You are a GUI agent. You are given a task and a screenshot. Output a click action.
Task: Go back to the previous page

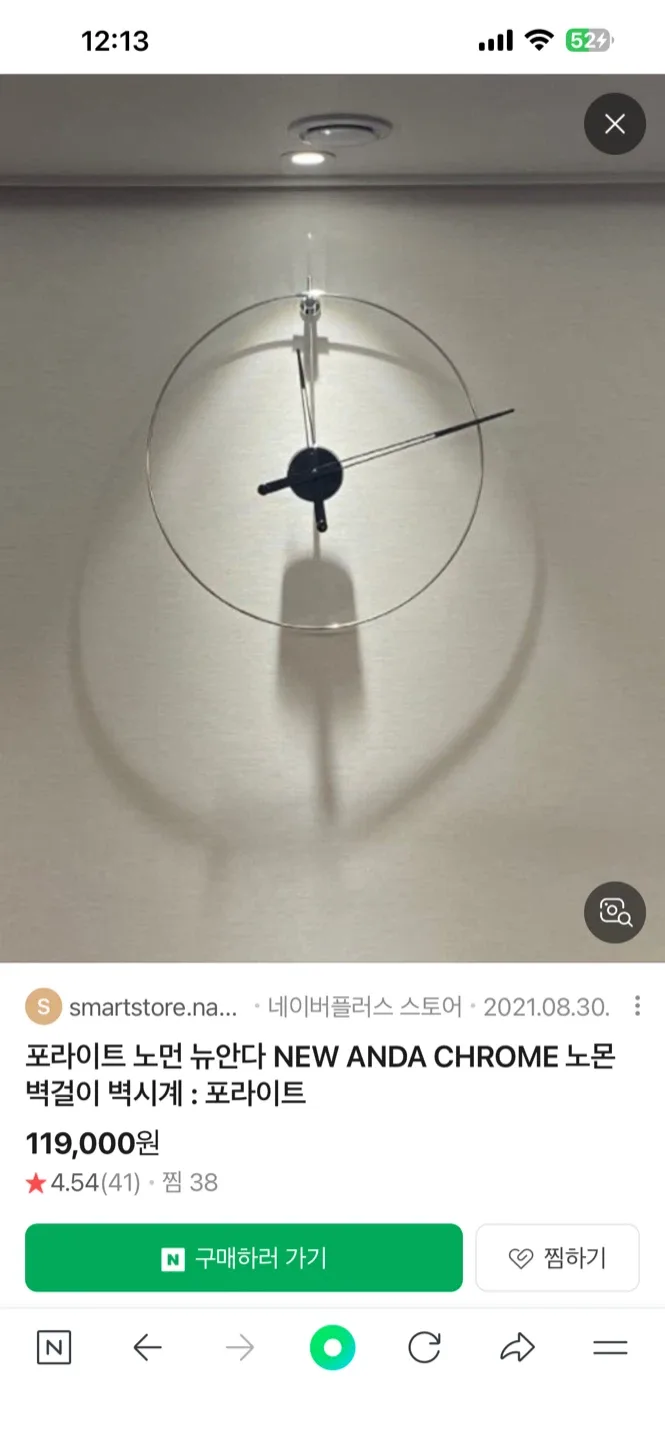point(147,1348)
